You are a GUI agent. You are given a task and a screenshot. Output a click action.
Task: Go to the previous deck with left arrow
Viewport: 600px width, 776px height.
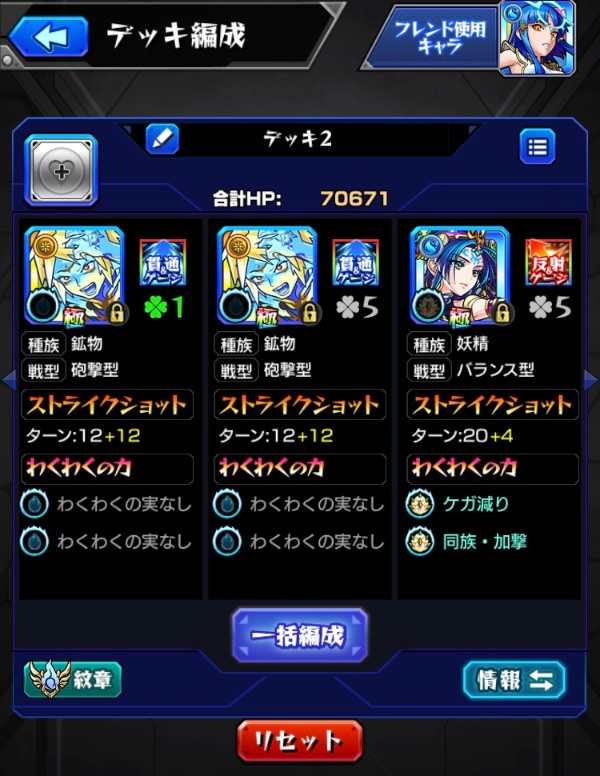(8, 380)
